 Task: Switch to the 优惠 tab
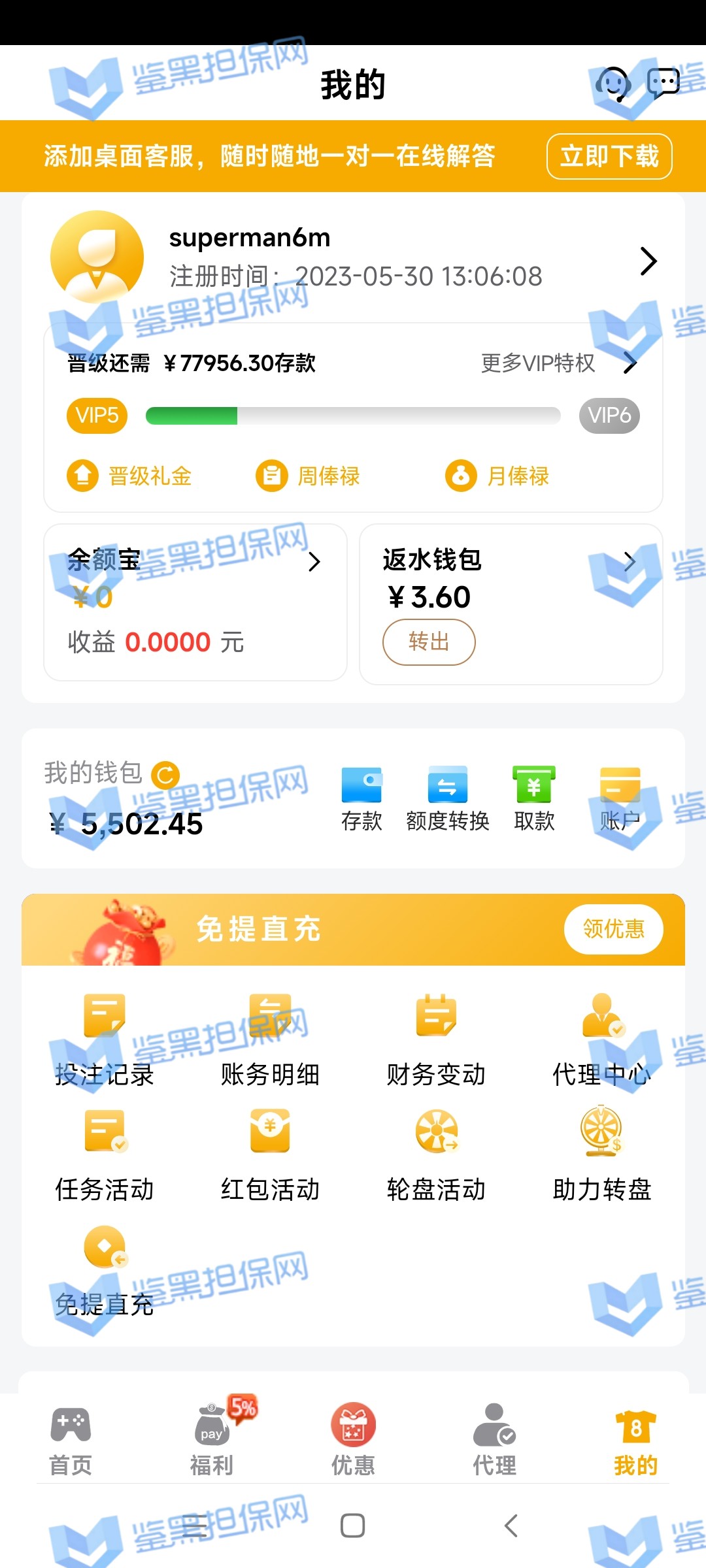(x=353, y=1441)
